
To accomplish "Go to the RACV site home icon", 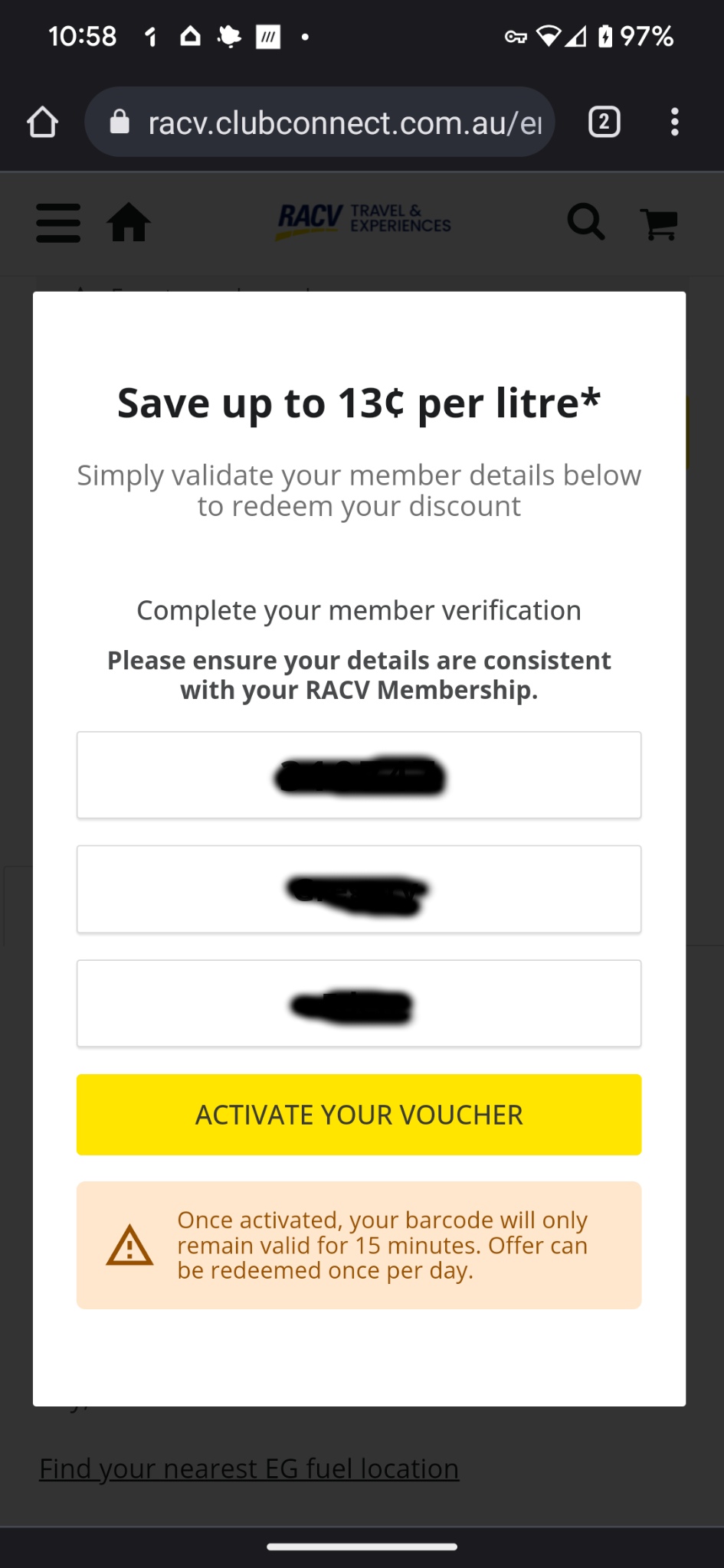I will coord(129,223).
